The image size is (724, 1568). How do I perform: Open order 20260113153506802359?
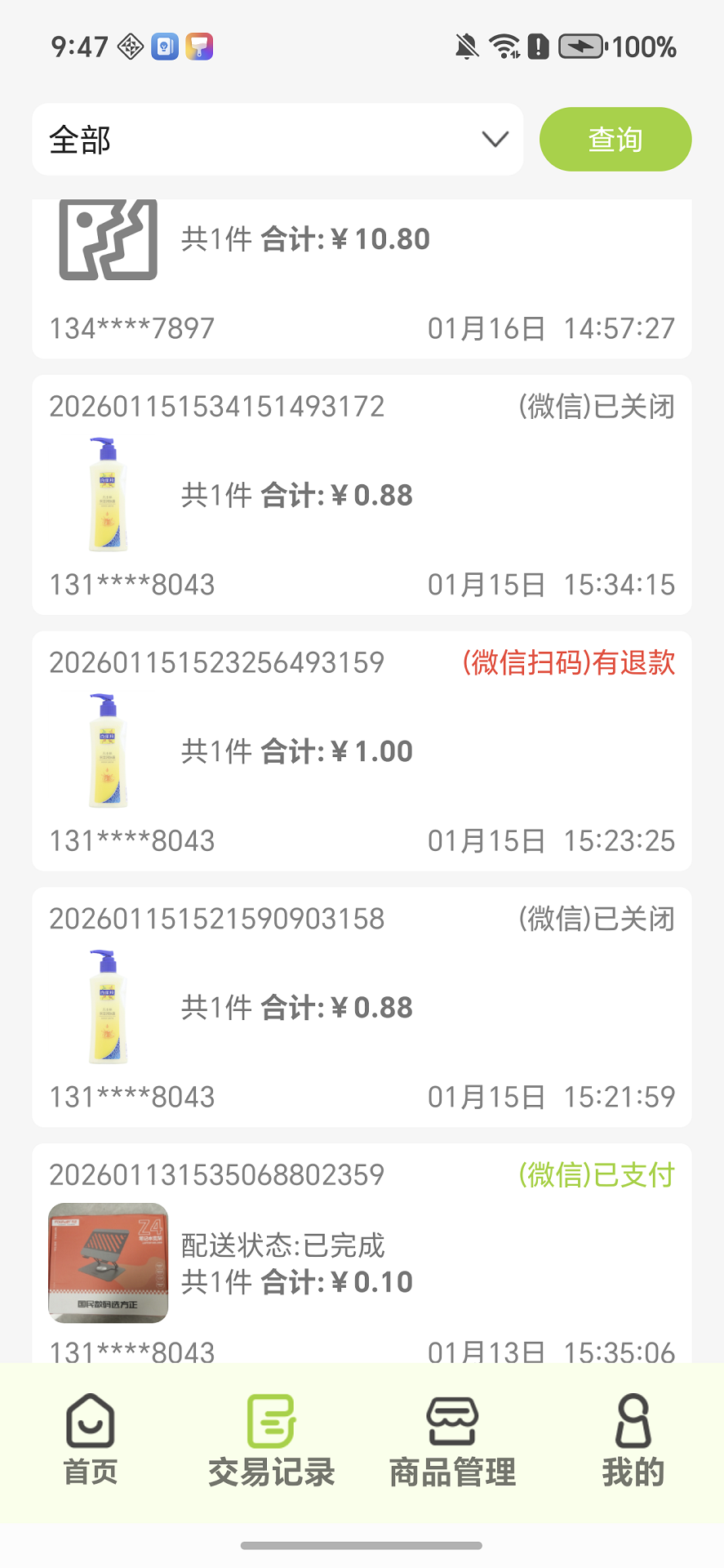pyautogui.click(x=217, y=1174)
